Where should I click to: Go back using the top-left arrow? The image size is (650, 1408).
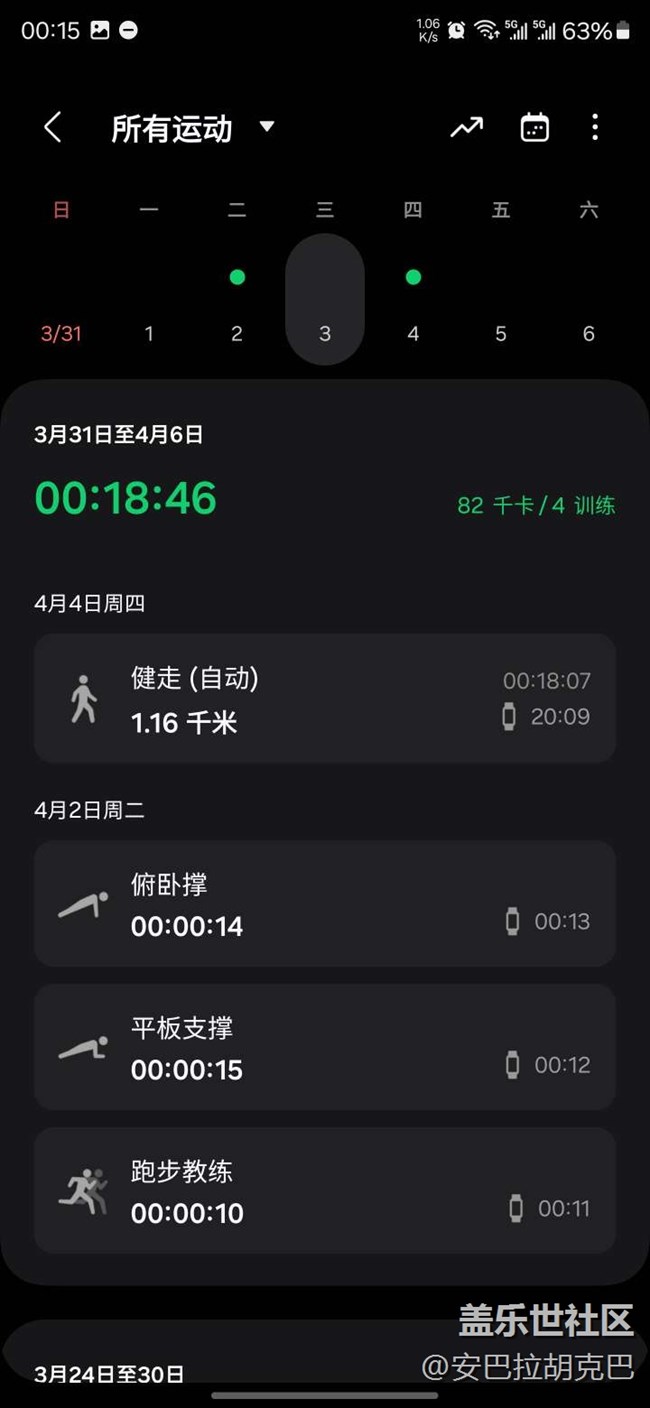53,128
